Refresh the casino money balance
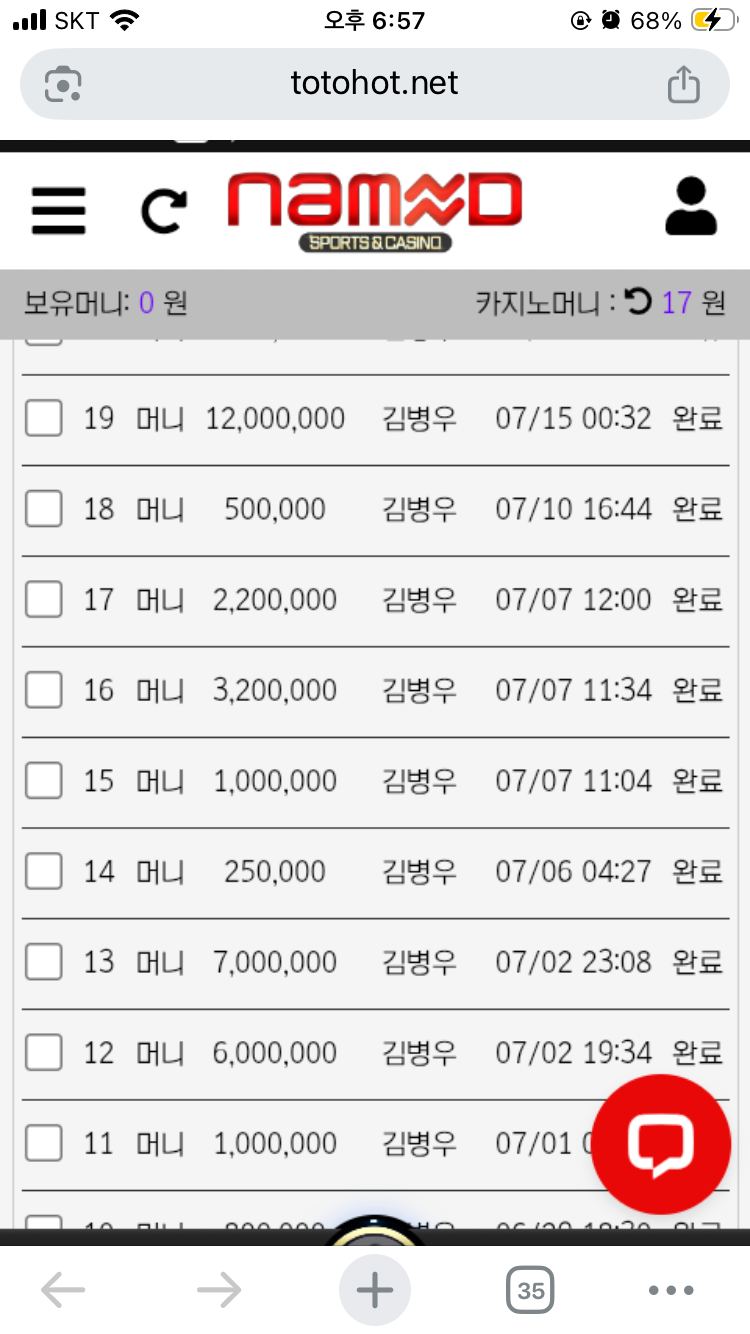Image resolution: width=750 pixels, height=1334 pixels. (x=638, y=301)
